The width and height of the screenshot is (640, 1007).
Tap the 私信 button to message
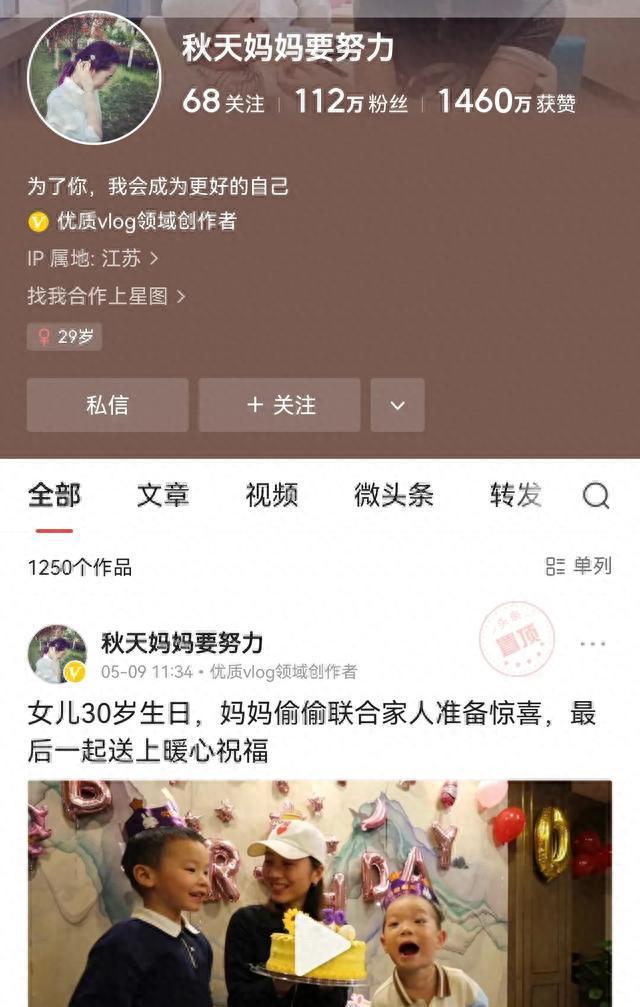click(107, 405)
